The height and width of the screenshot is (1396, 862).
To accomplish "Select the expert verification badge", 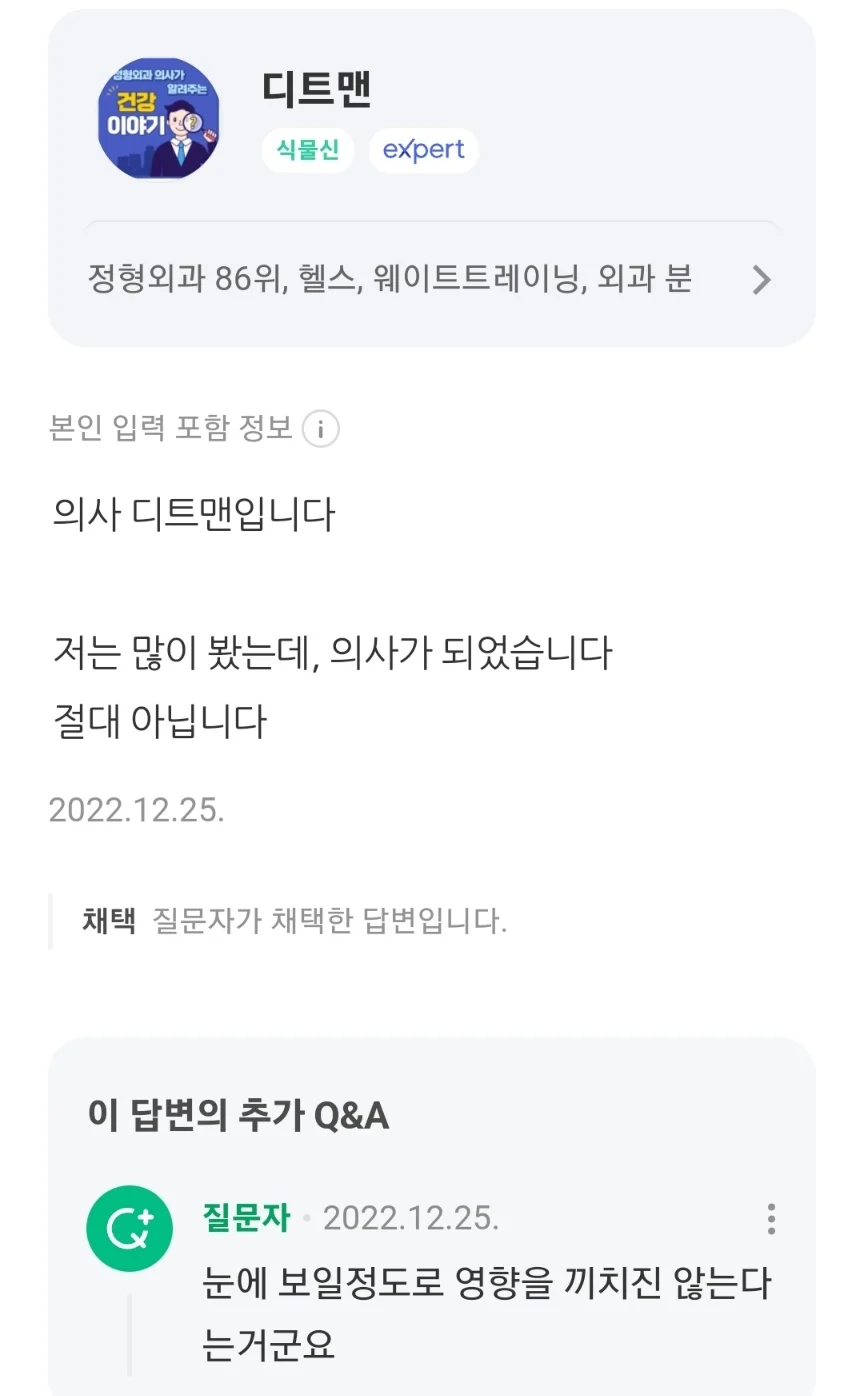I will [423, 150].
